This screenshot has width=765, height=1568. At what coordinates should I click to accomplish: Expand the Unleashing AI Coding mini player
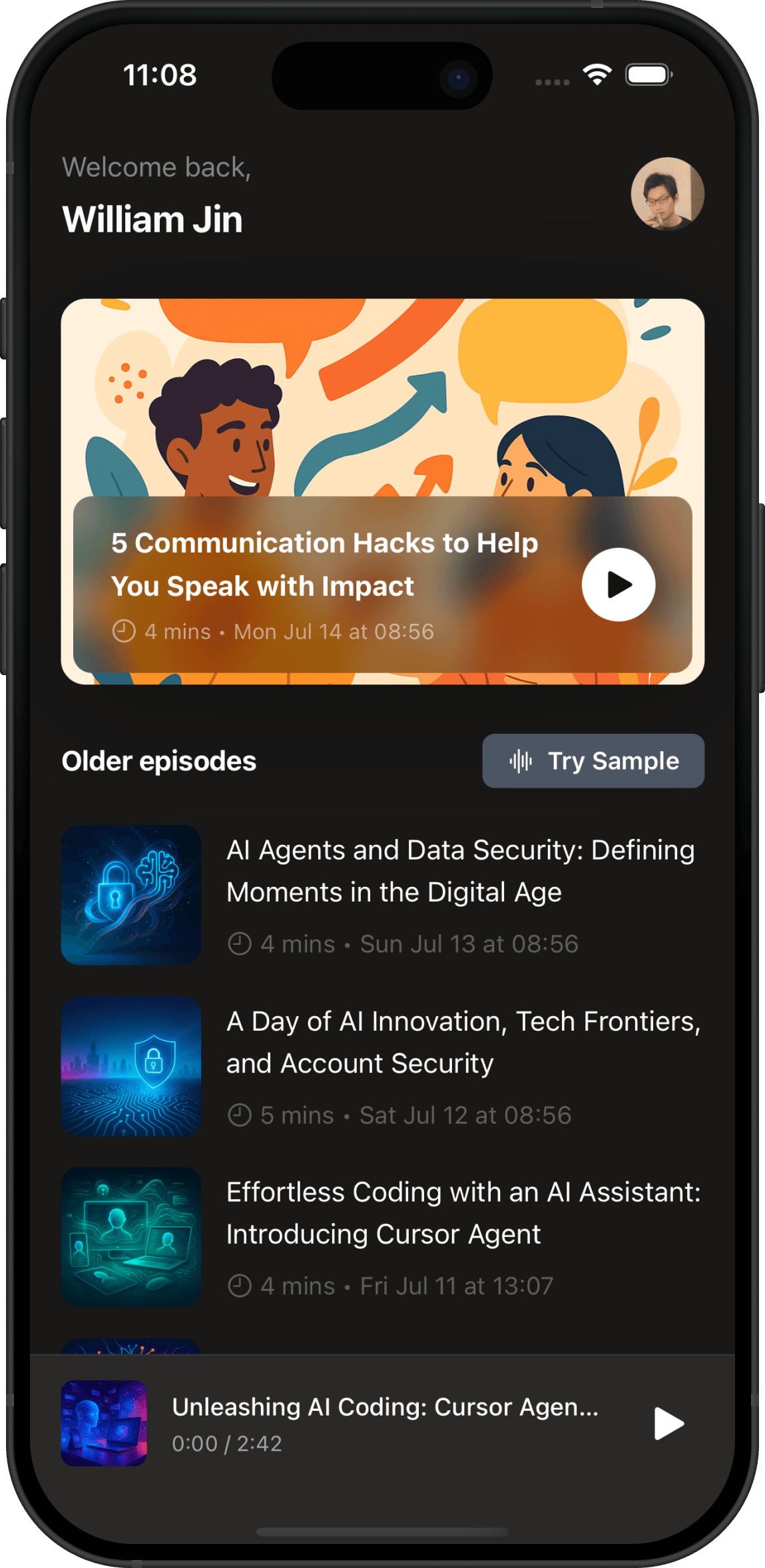pos(383,1423)
